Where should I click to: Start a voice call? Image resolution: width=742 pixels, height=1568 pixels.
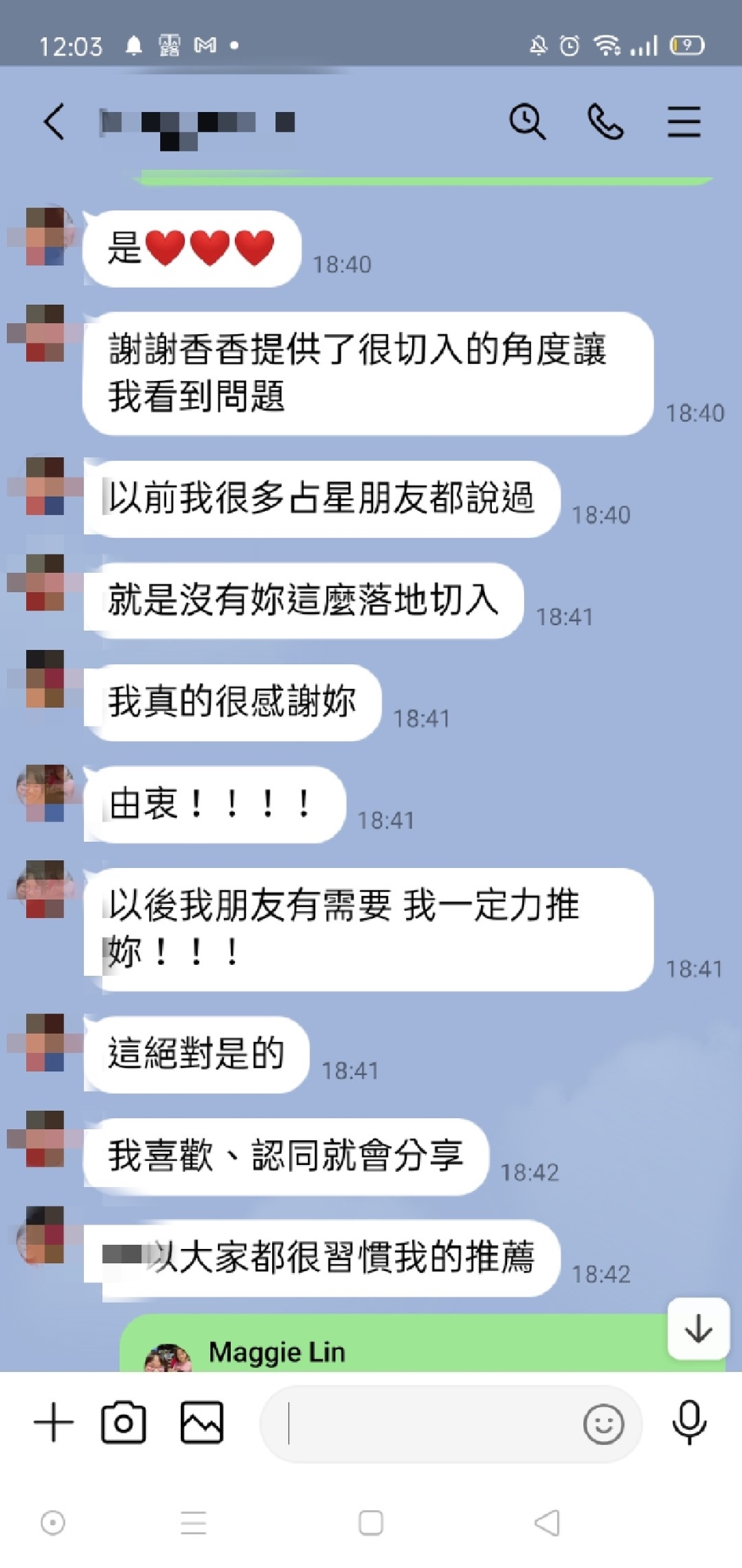coord(606,122)
